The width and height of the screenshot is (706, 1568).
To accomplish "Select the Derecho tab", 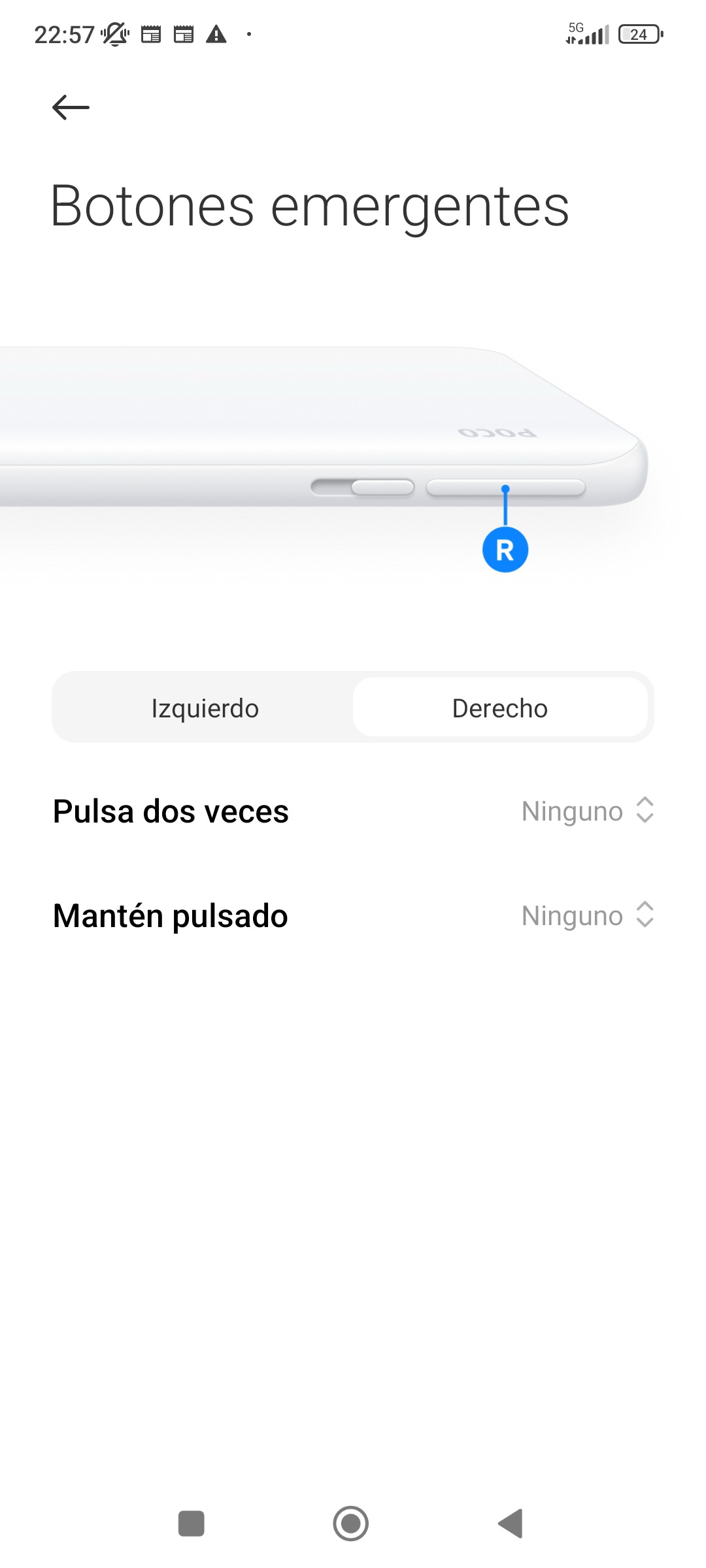I will [500, 708].
